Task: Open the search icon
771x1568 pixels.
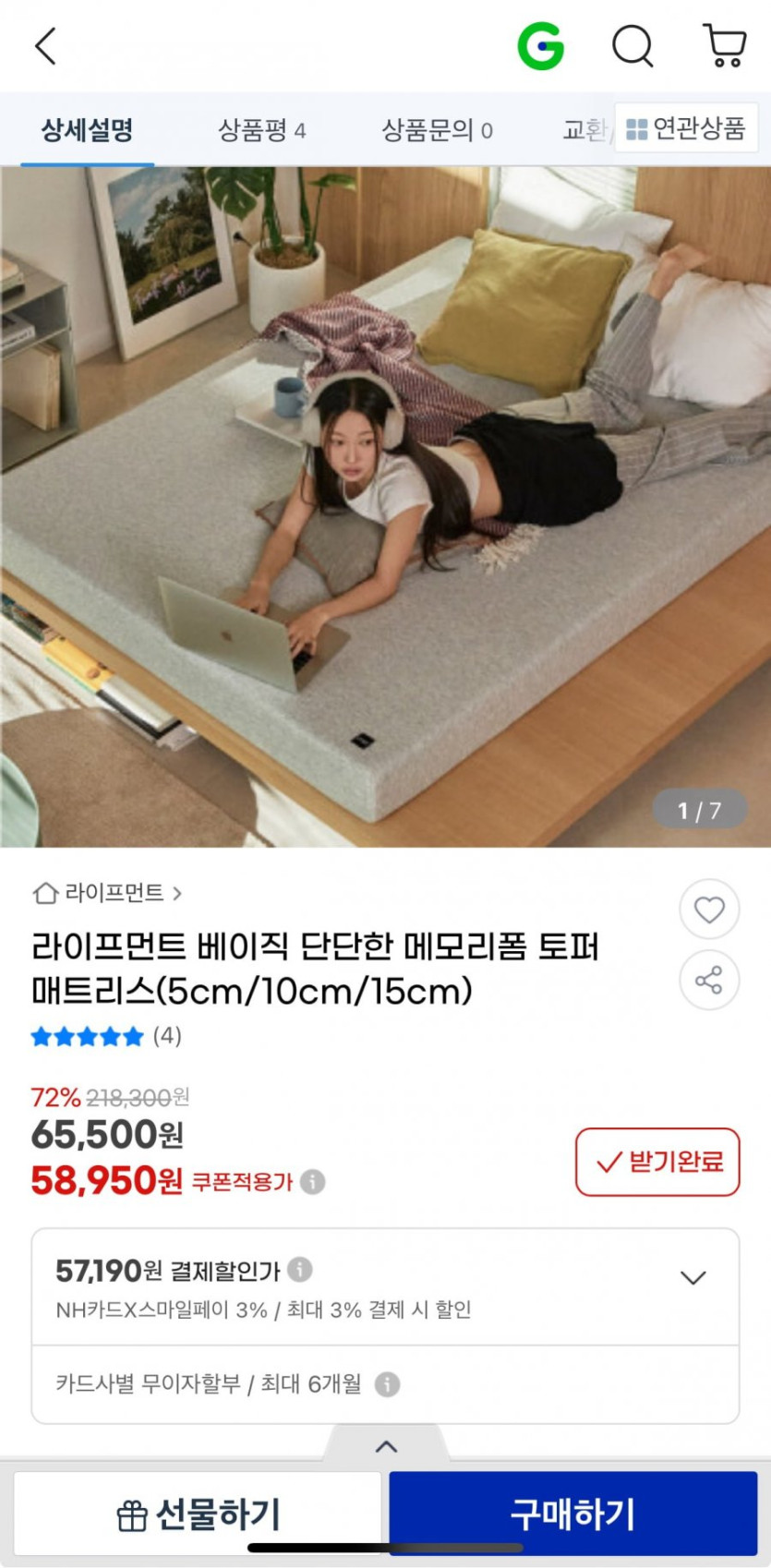Action: [x=632, y=45]
